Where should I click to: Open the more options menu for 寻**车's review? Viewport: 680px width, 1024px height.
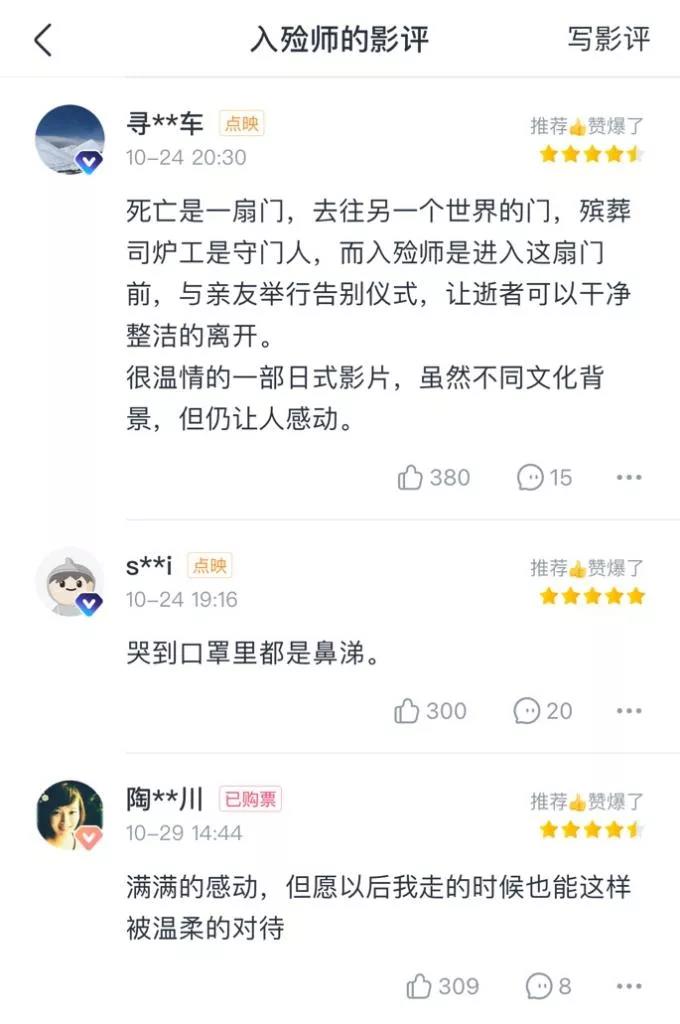tap(629, 478)
